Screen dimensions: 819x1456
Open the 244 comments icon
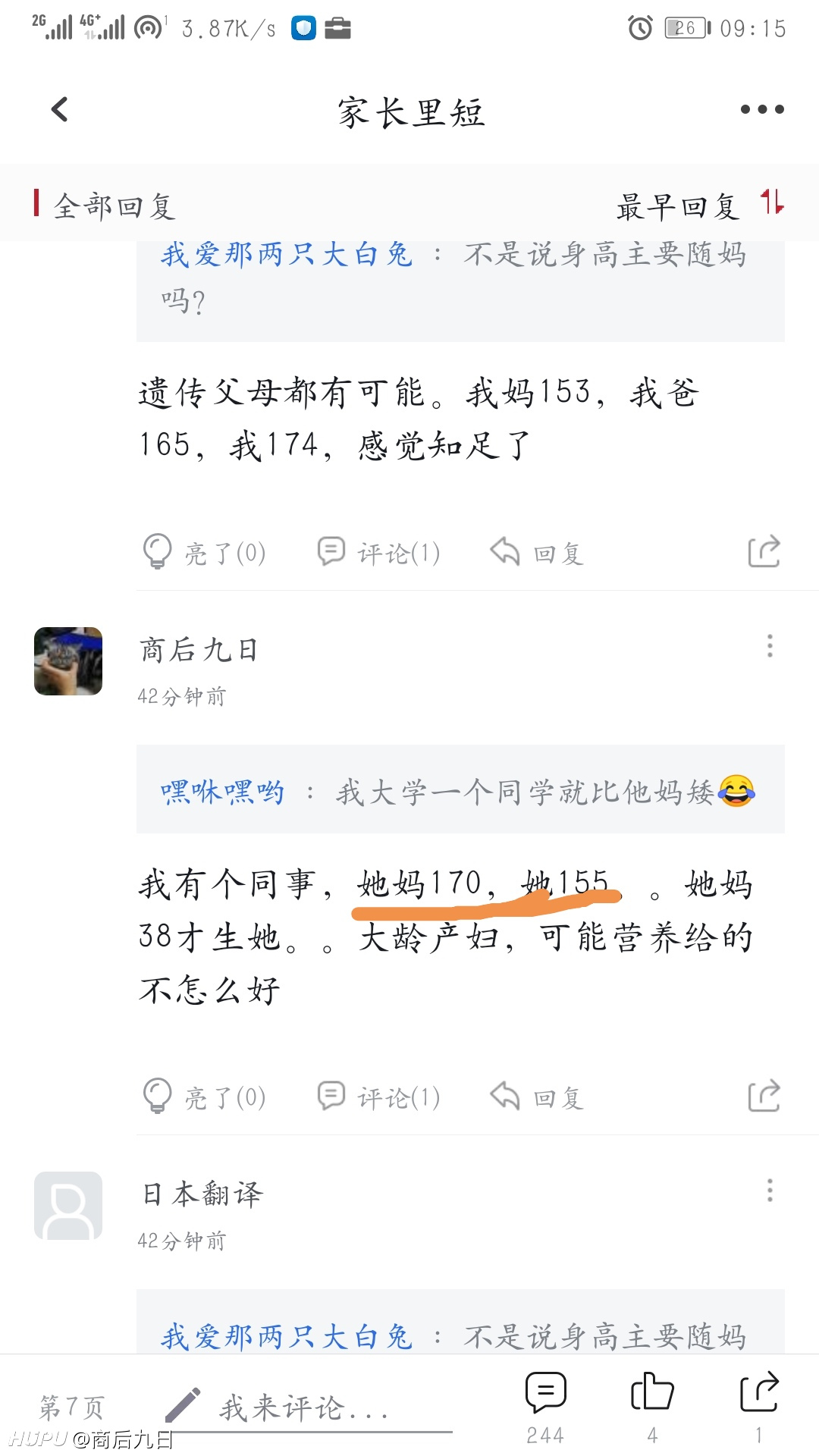pos(546,1407)
